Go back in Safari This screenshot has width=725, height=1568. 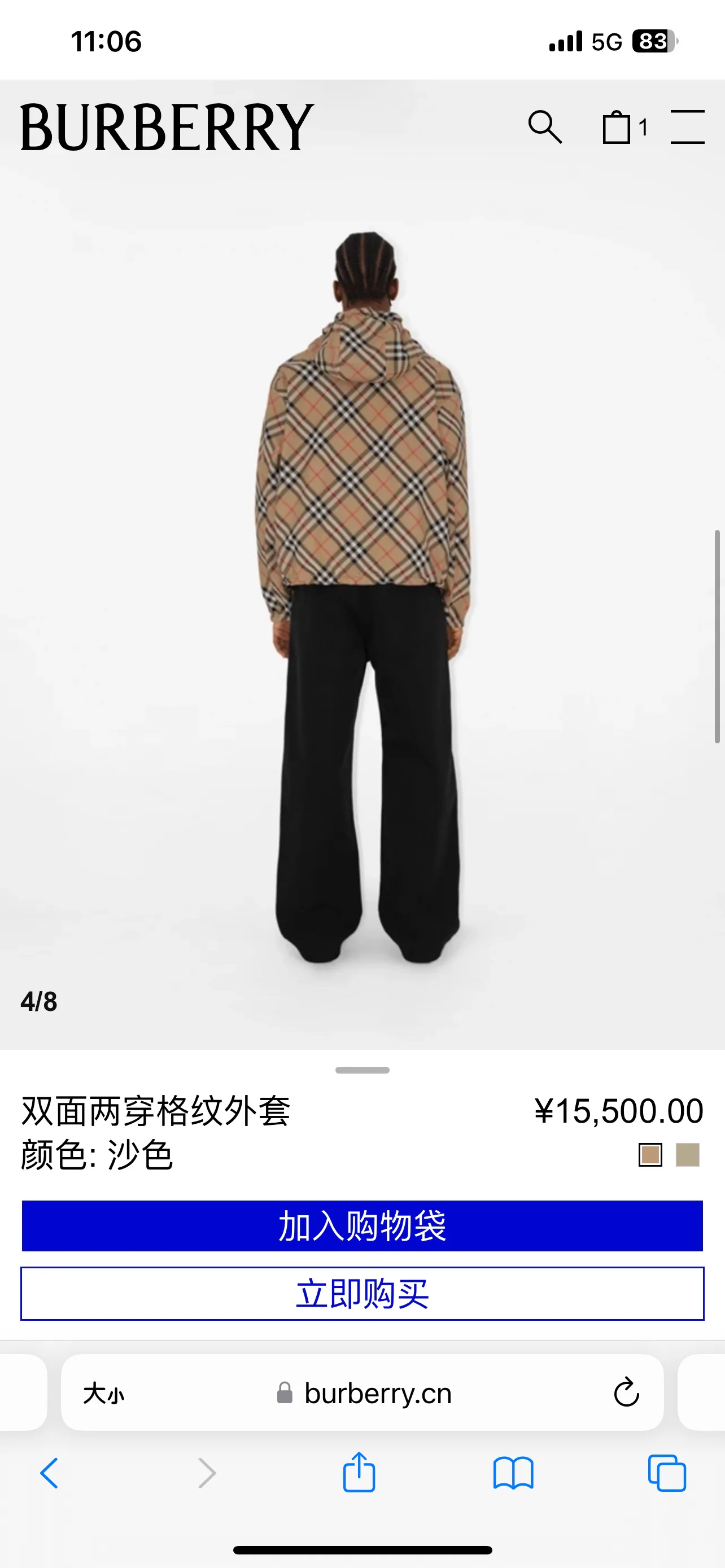click(x=49, y=1473)
